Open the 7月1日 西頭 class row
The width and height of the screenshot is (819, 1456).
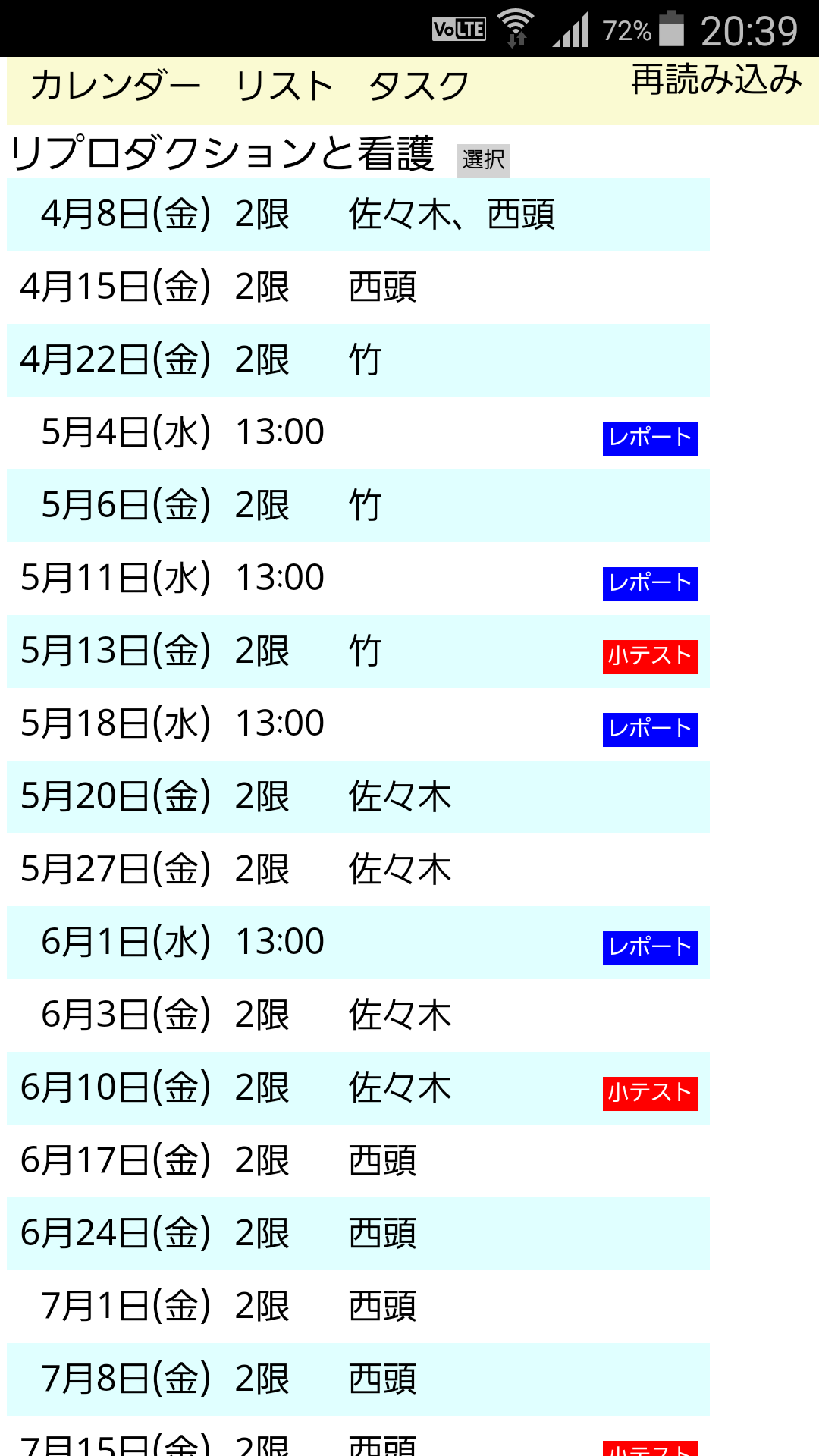tap(358, 1307)
